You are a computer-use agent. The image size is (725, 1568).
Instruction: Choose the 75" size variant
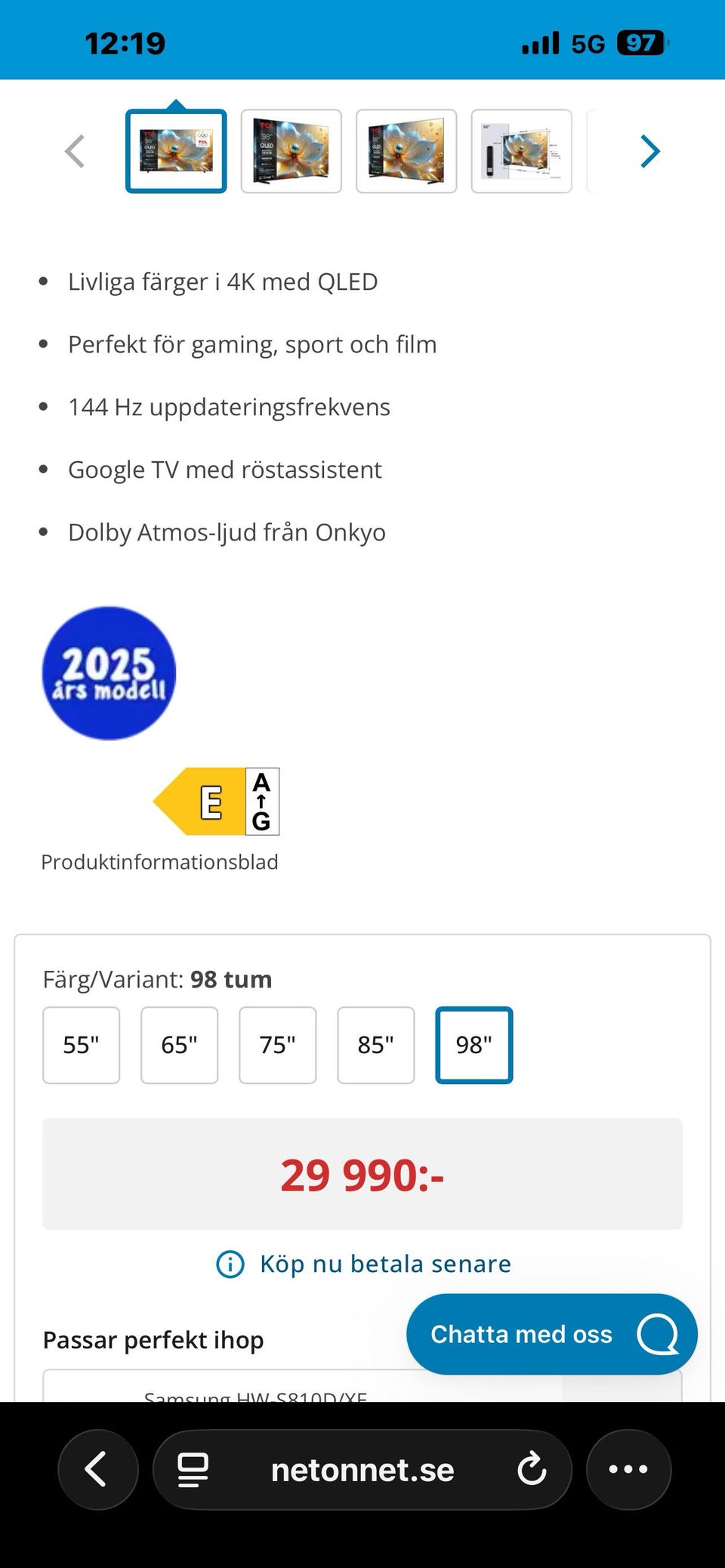click(x=277, y=1045)
